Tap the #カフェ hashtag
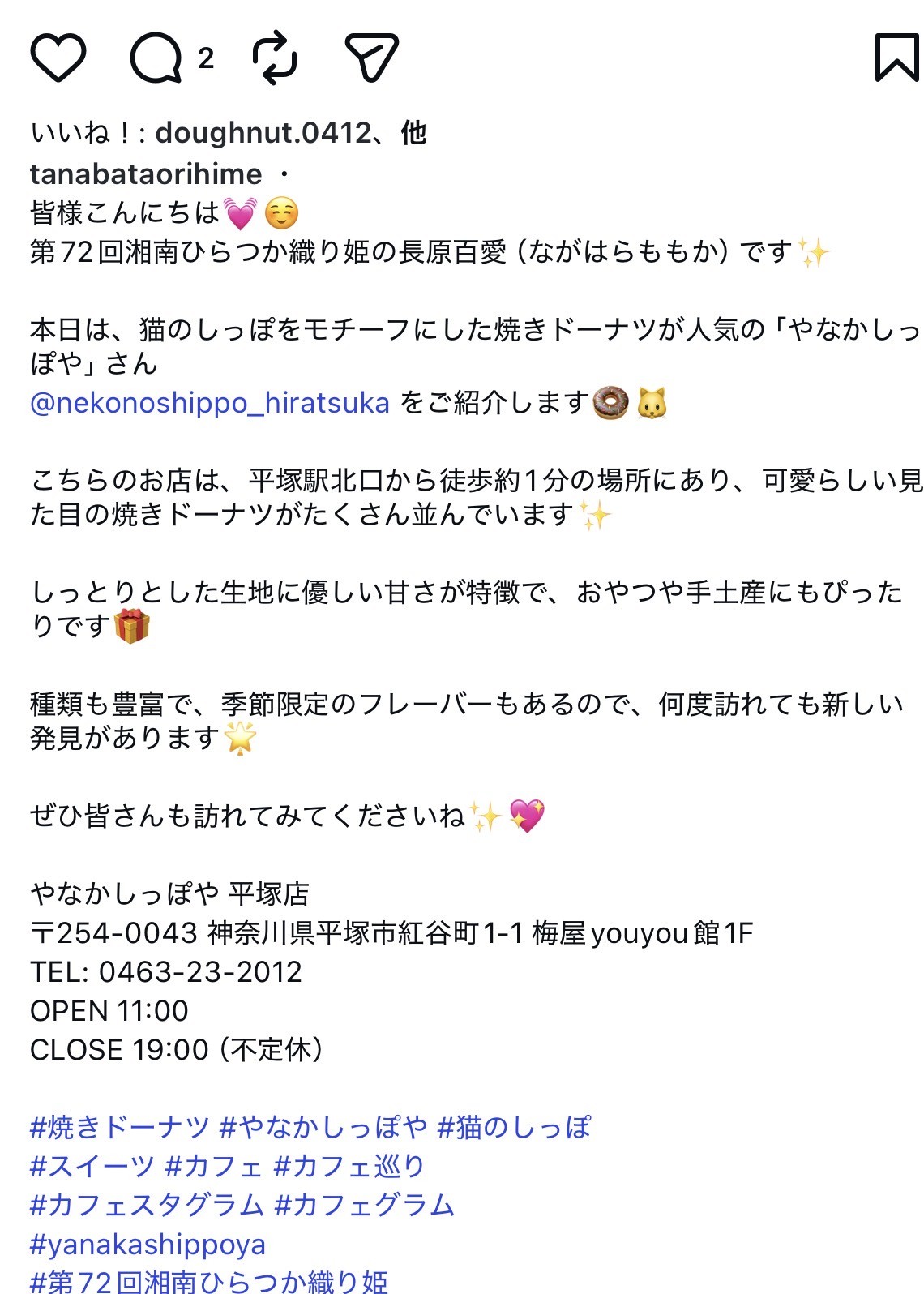The image size is (924, 1294). click(214, 1166)
